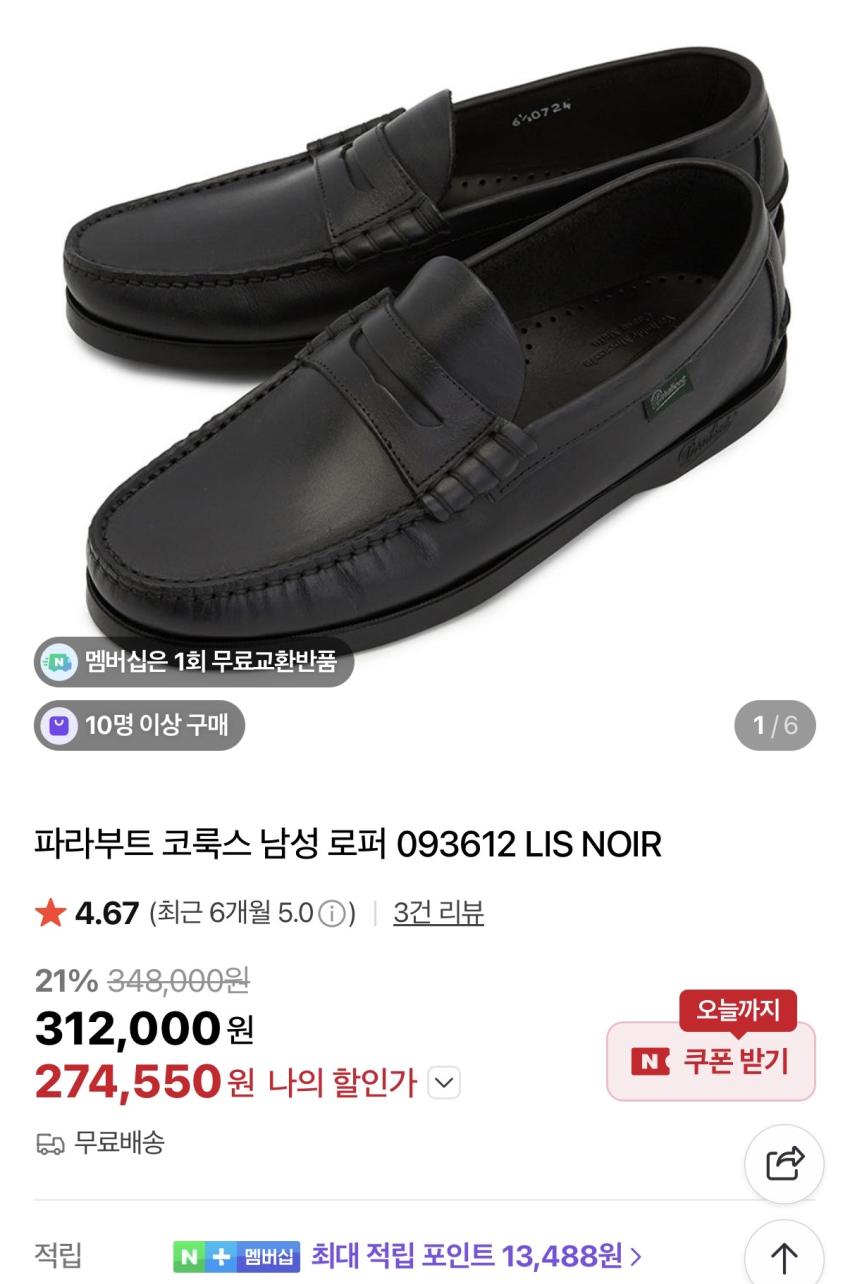The image size is (850, 1284).
Task: Open the 3건 리뷰 reviews link
Action: click(438, 912)
